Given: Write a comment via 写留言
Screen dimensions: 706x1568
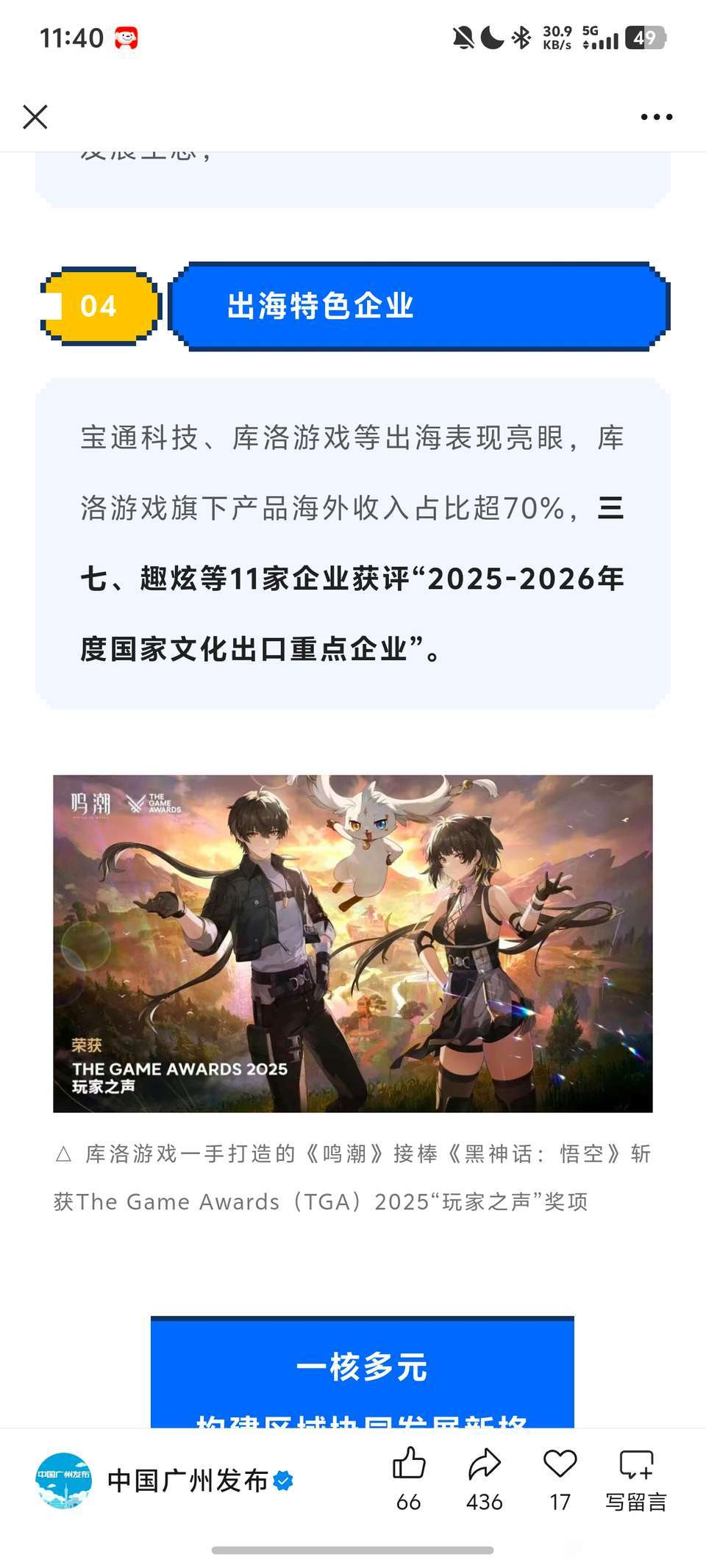Looking at the screenshot, I should tap(636, 1479).
